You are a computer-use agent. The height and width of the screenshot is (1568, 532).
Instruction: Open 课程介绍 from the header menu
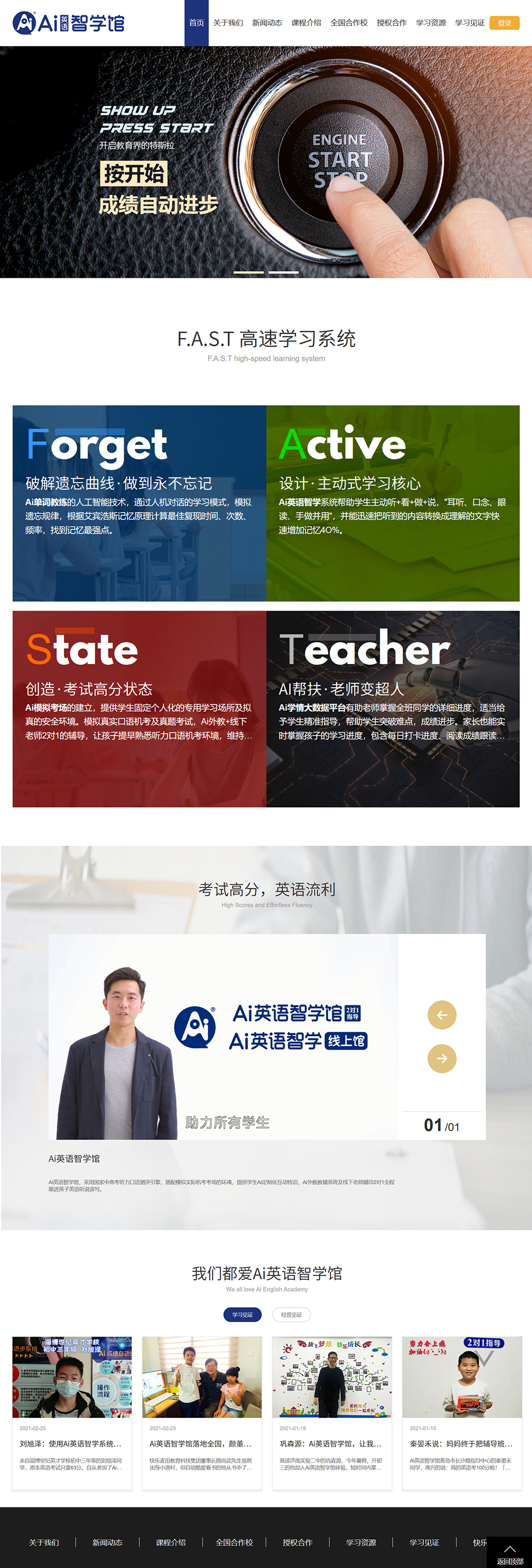click(306, 23)
